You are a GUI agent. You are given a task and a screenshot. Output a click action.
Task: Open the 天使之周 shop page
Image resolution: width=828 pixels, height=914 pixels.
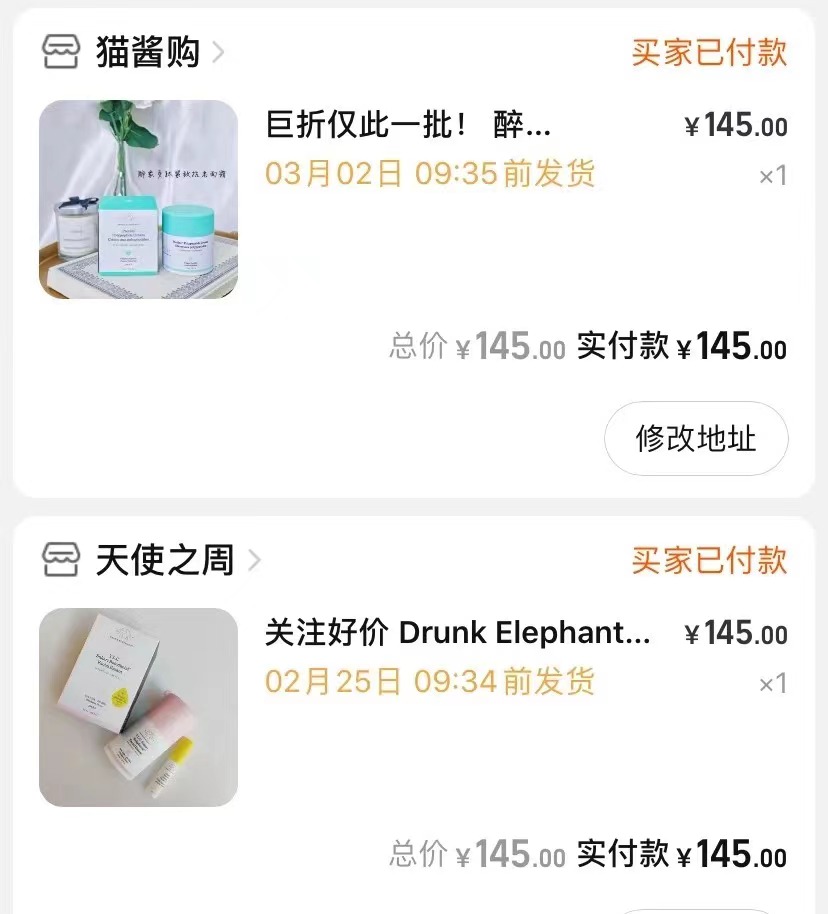point(165,560)
